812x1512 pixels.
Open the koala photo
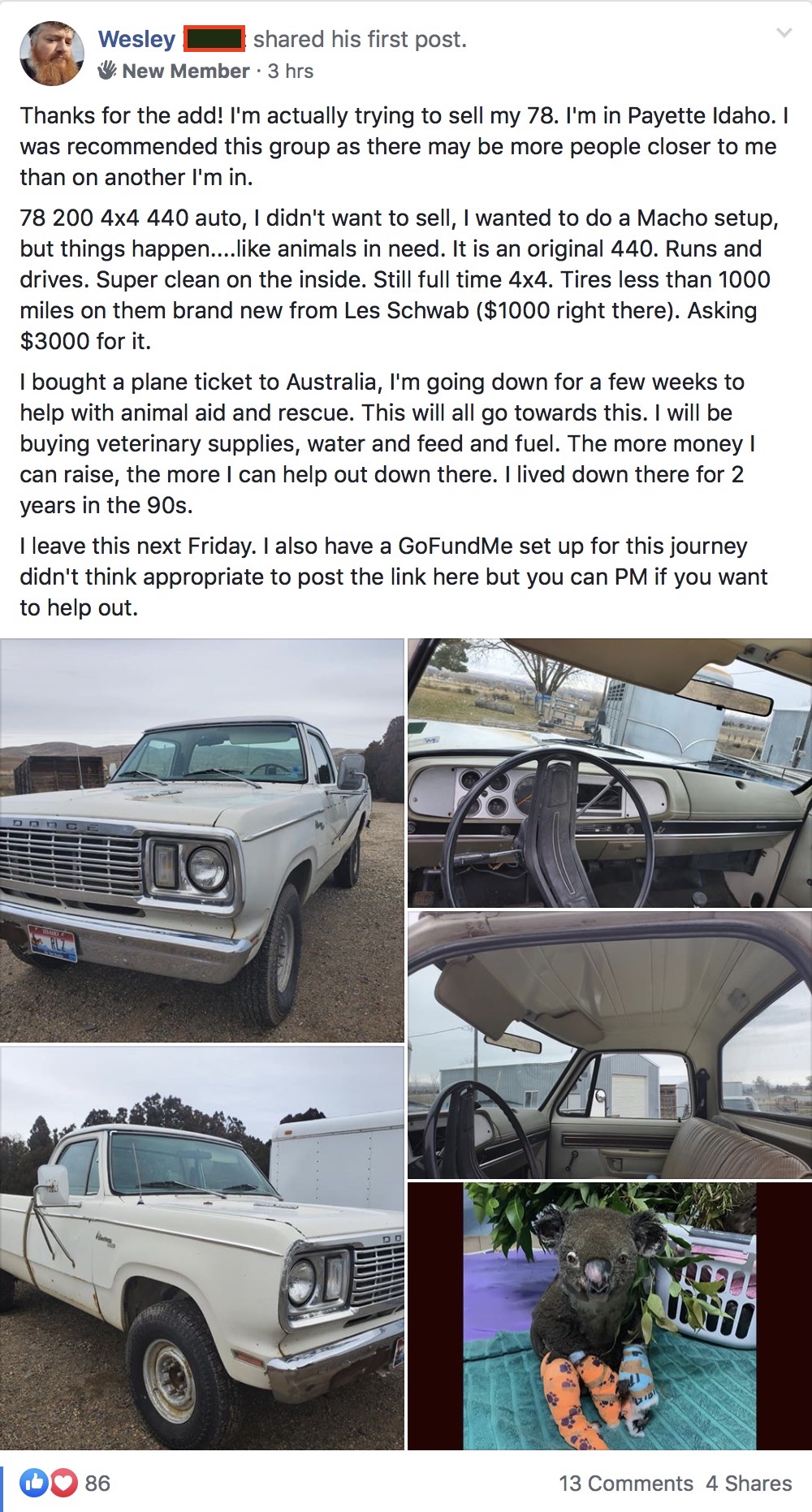click(x=609, y=1316)
